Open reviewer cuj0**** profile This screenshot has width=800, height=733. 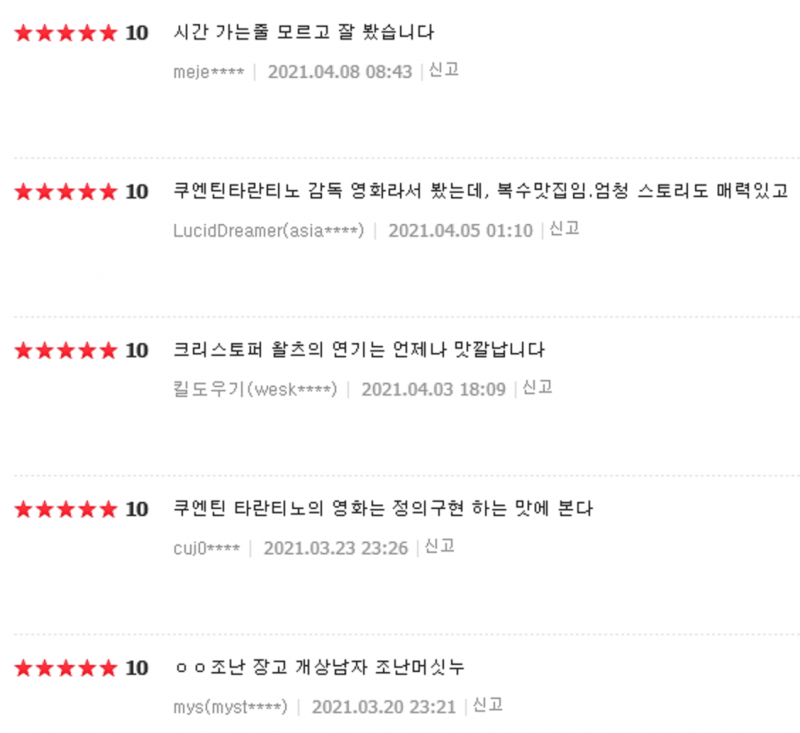(x=206, y=548)
